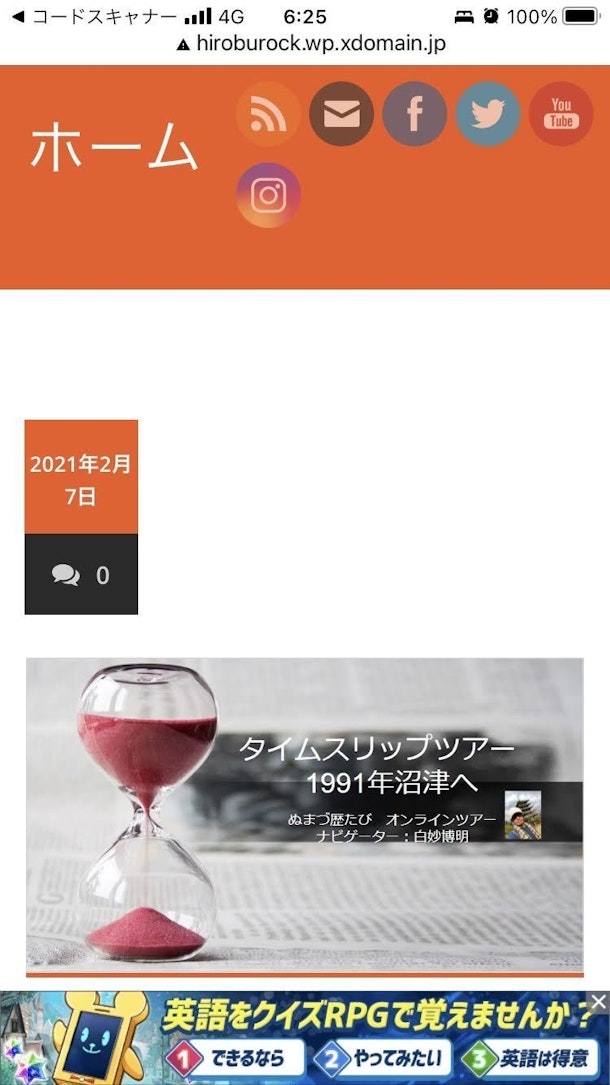Select できるなら in the ad banner
Viewport: 610px width, 1085px height.
(x=236, y=1058)
